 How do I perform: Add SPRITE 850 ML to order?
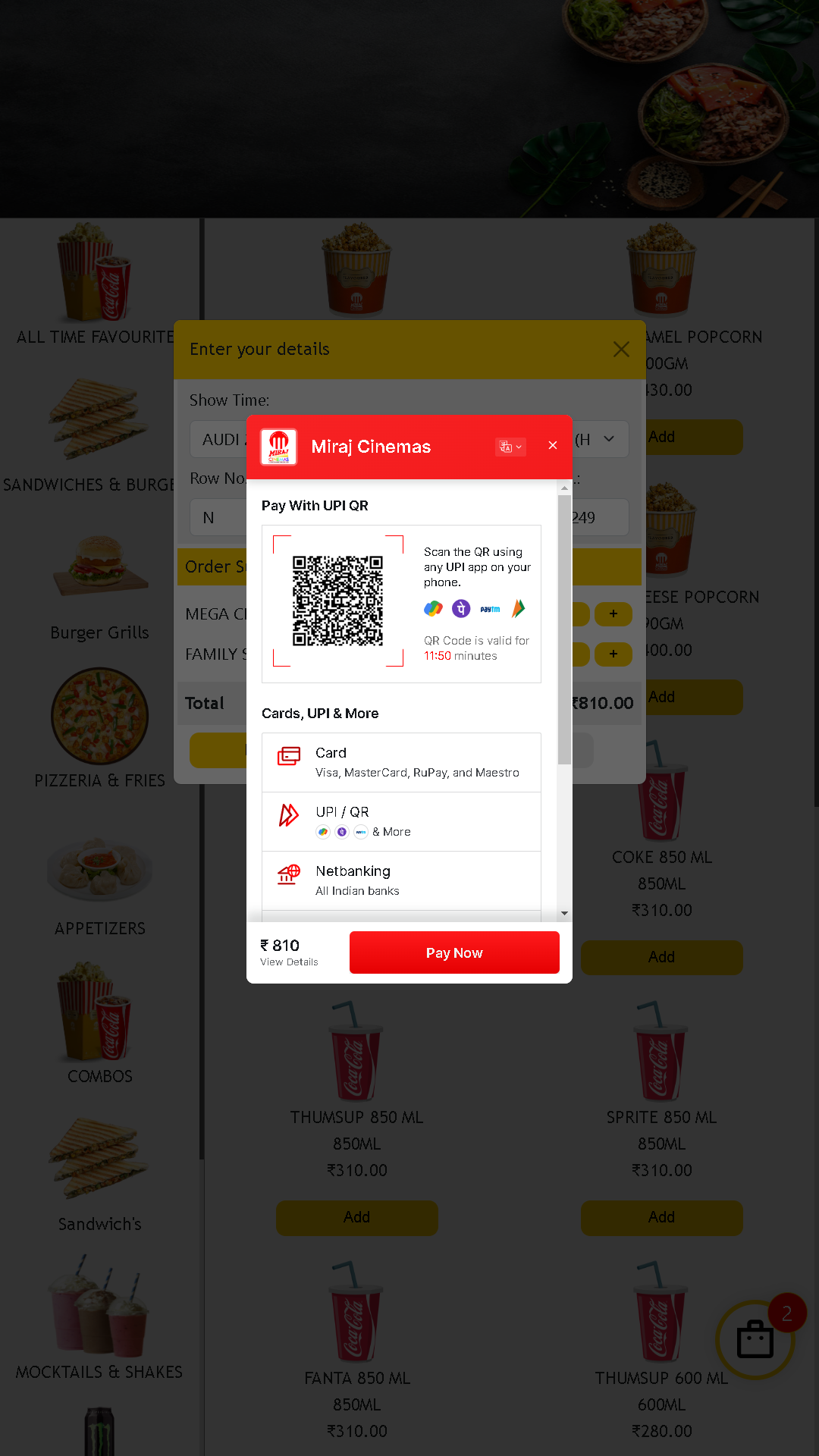point(661,1217)
